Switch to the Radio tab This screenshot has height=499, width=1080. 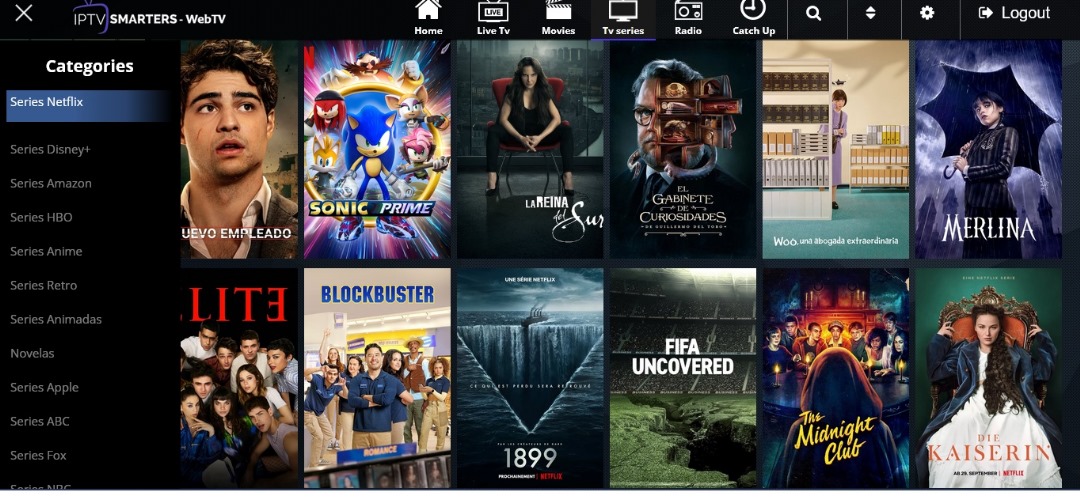tap(688, 18)
